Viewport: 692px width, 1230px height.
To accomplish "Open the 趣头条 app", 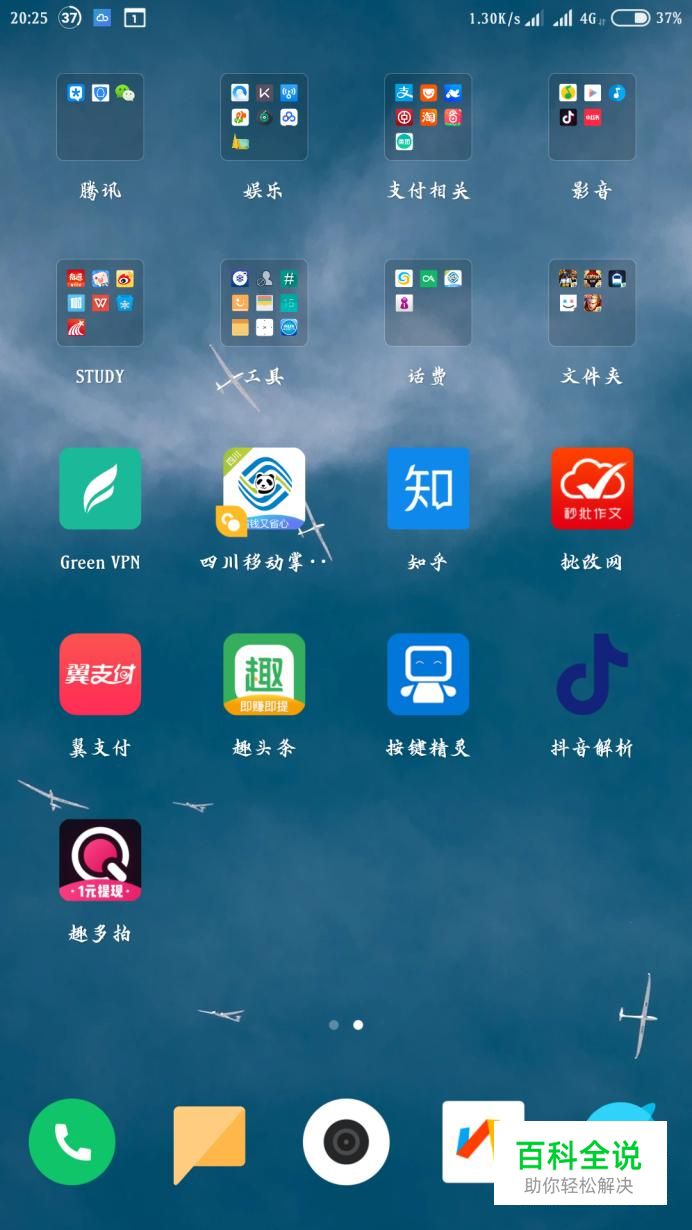I will click(x=264, y=675).
